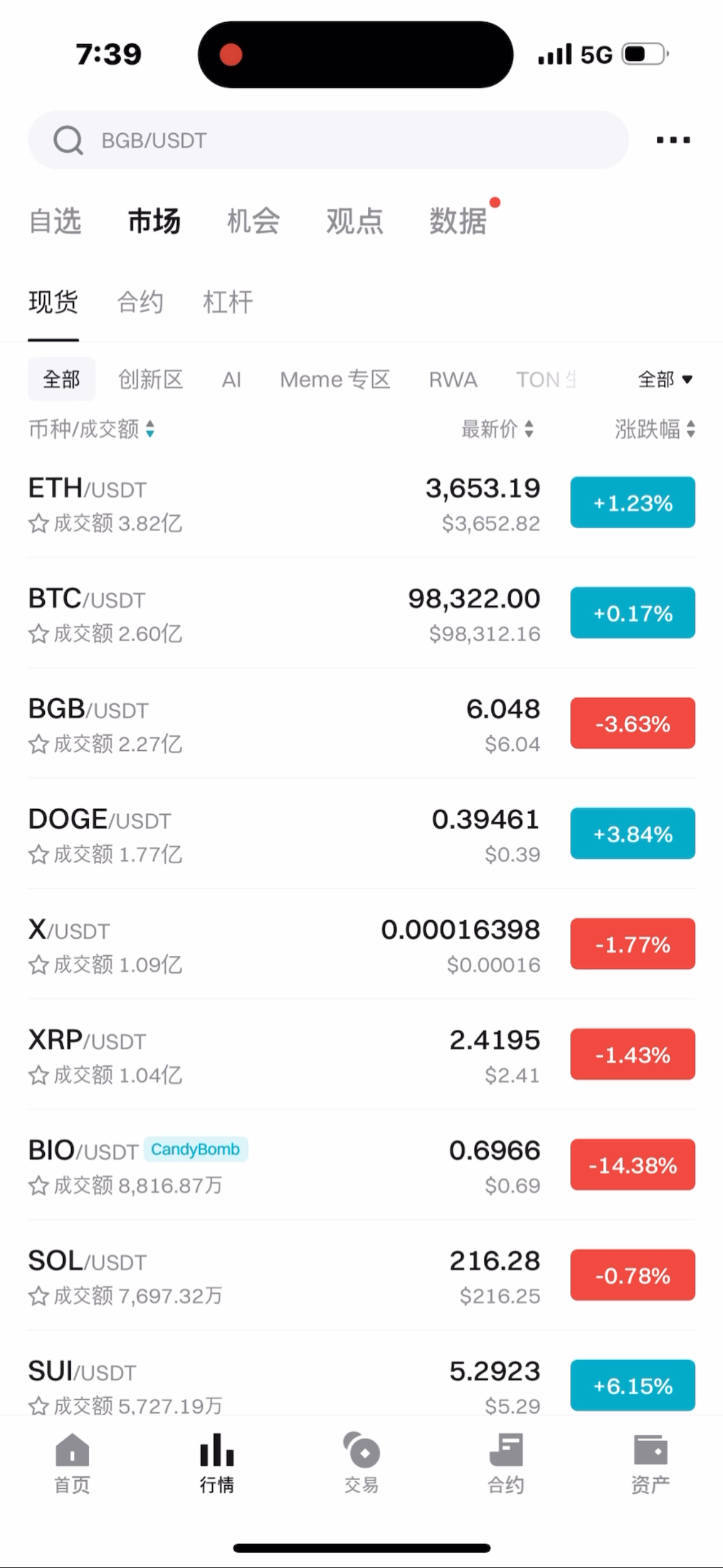The image size is (723, 1568).
Task: Filter by the 创新区 chip
Action: coord(151,380)
